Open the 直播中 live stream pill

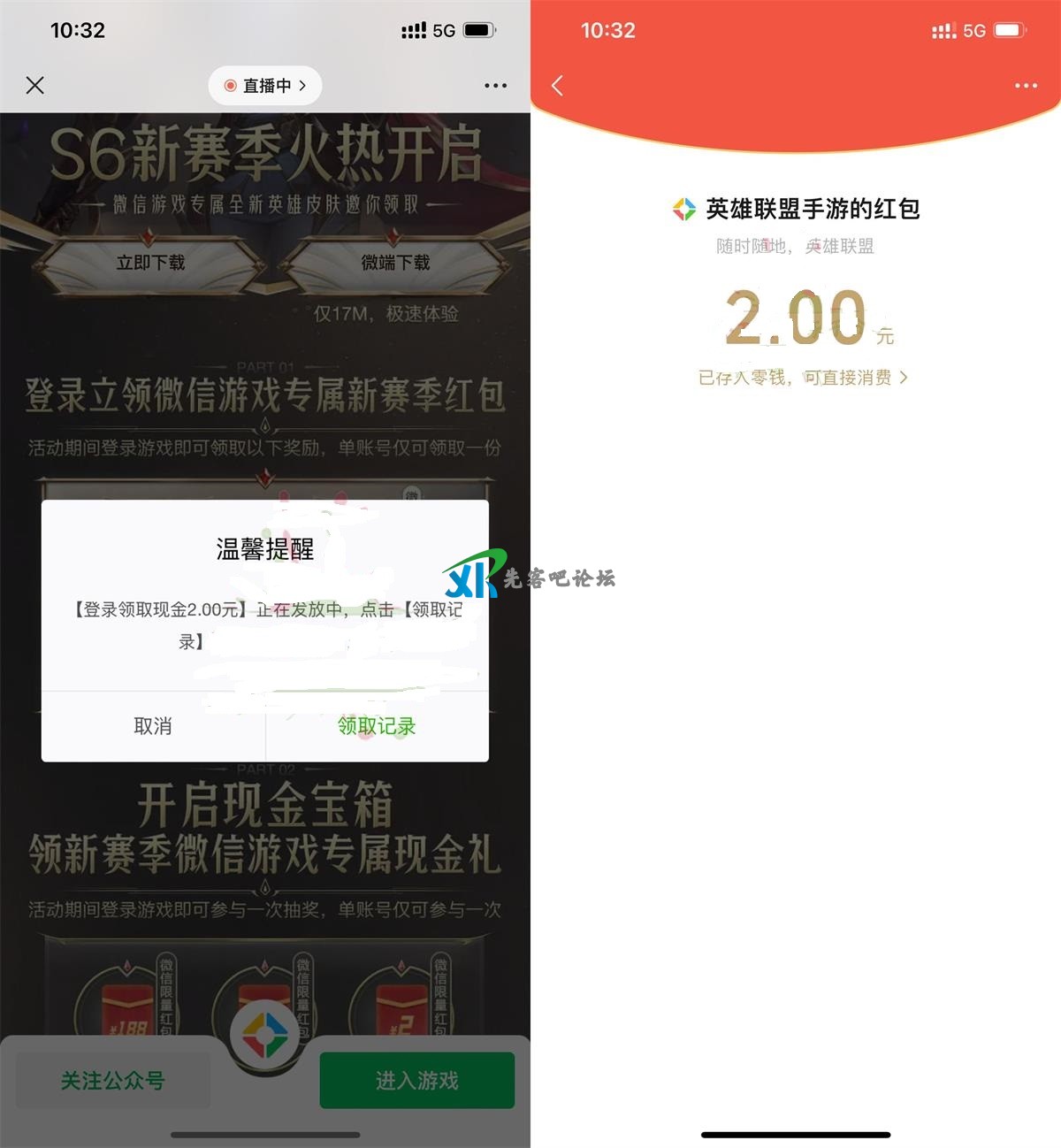[x=265, y=86]
